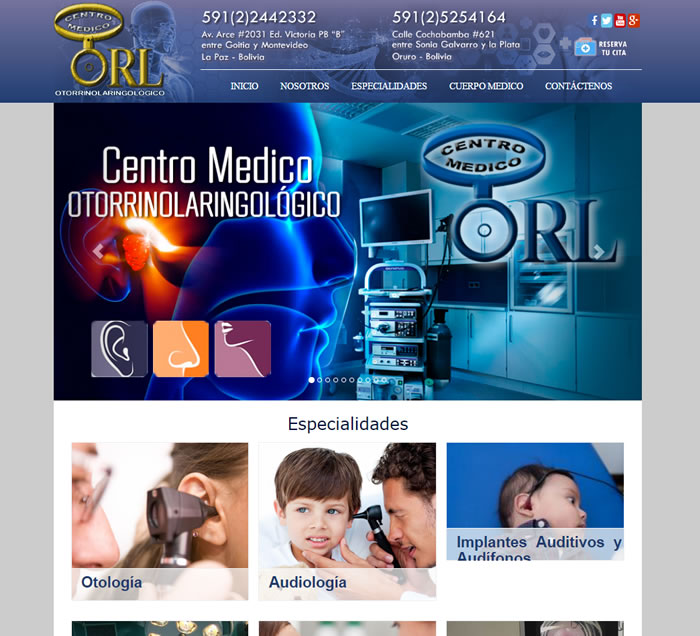Tap the ORL Centro Medico header logo
The image size is (700, 636).
[x=110, y=50]
